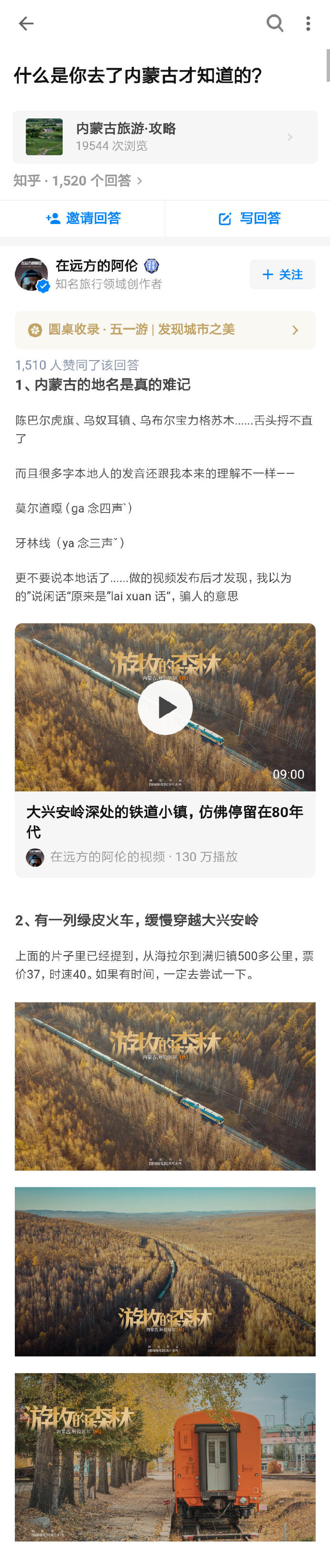Open the three-dot overflow menu

click(x=308, y=24)
